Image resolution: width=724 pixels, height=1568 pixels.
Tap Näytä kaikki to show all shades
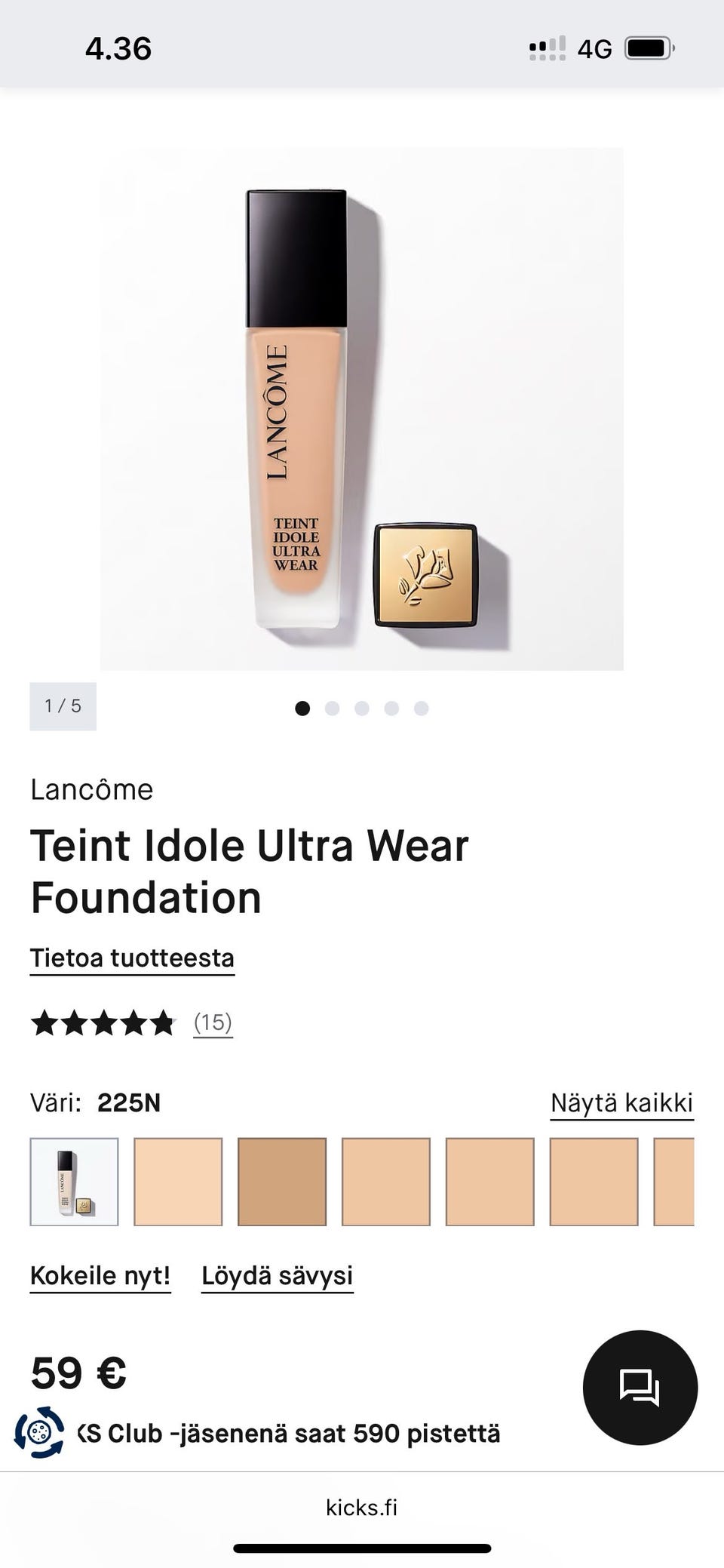(x=621, y=1102)
